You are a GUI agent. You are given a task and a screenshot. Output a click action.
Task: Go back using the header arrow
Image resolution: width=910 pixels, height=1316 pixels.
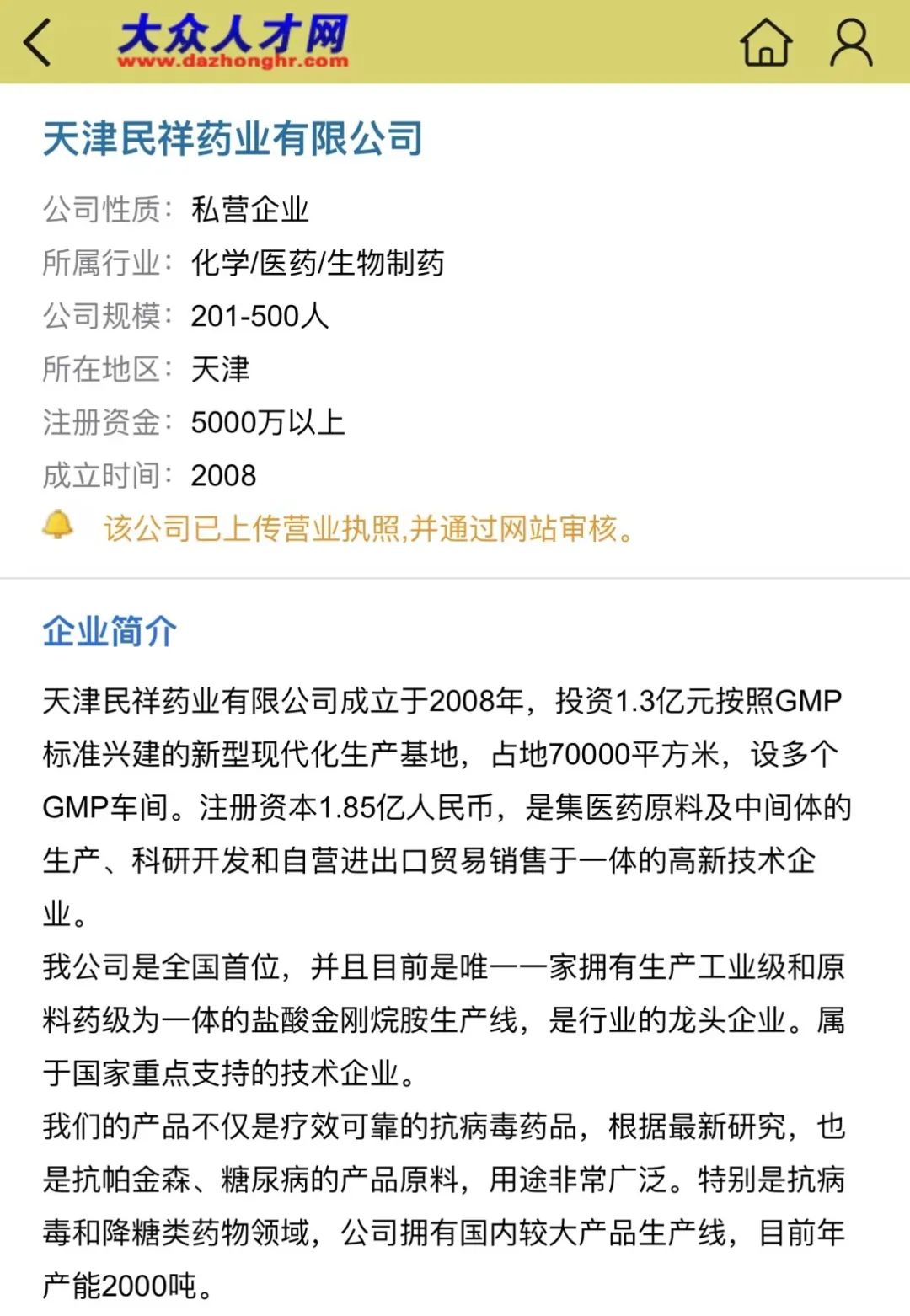(x=38, y=42)
